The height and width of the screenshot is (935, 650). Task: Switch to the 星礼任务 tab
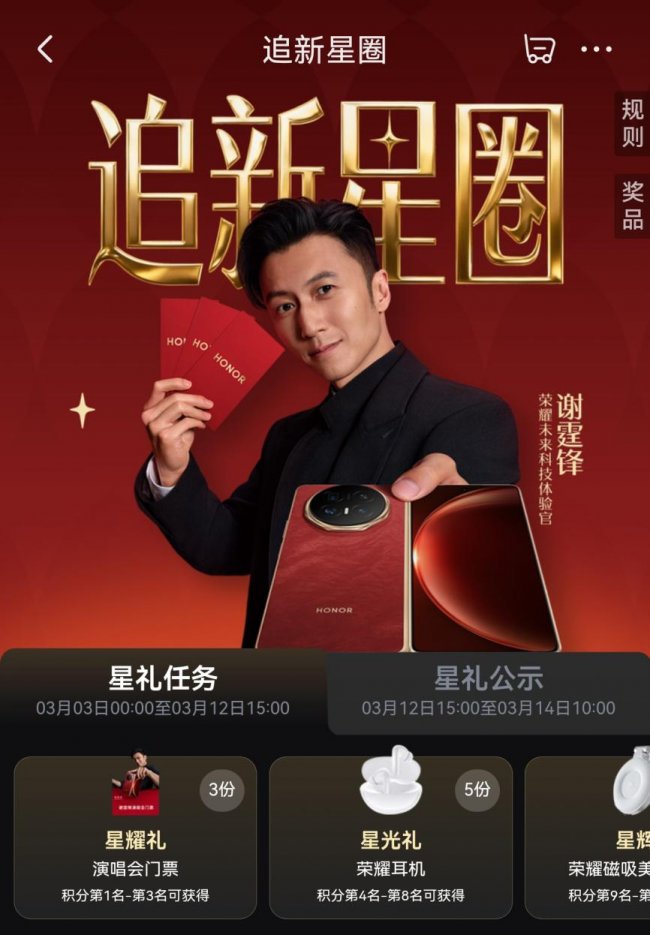click(x=163, y=691)
